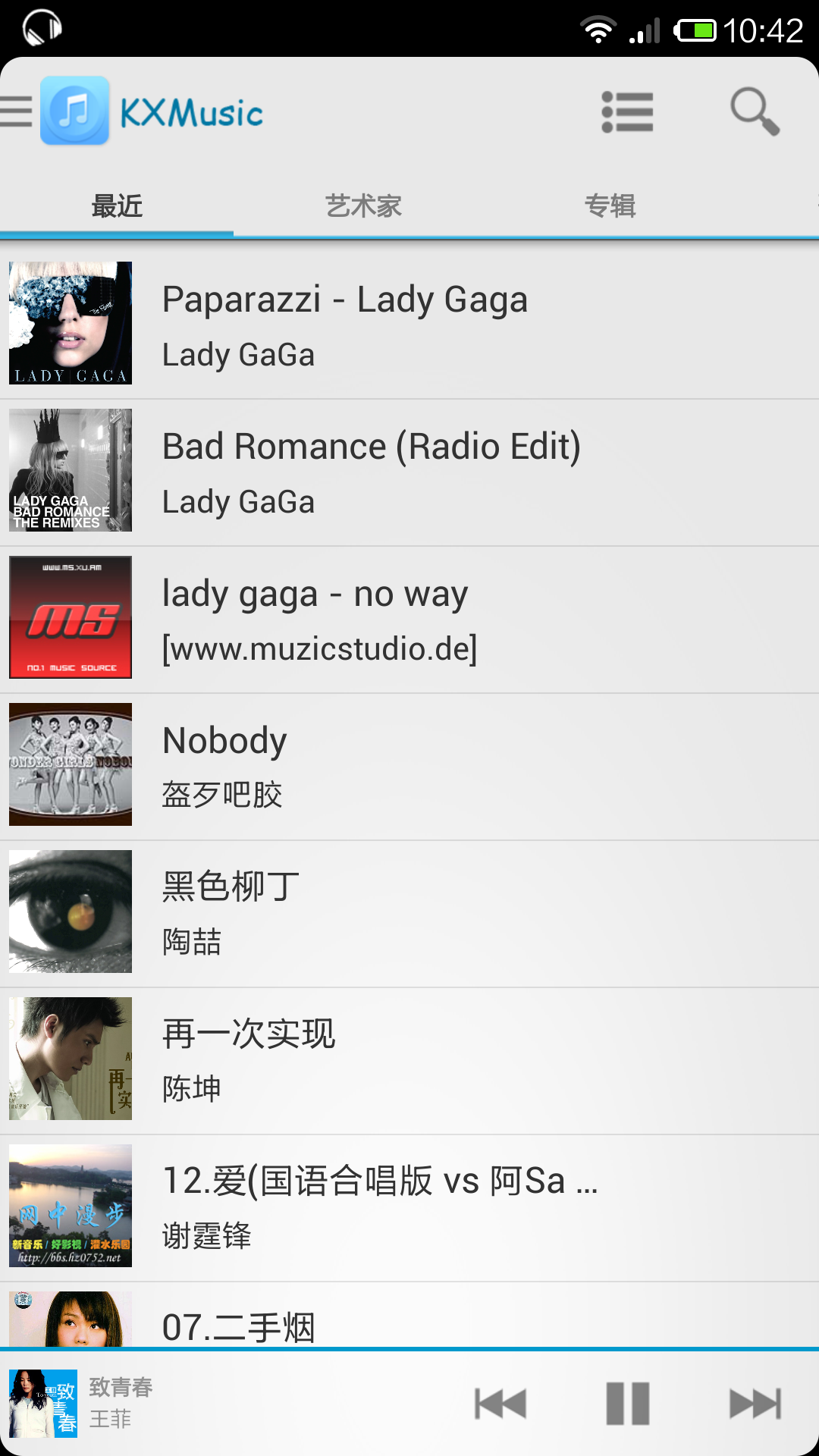Switch to the 专辑 tab
Viewport: 819px width, 1456px height.
click(x=610, y=206)
